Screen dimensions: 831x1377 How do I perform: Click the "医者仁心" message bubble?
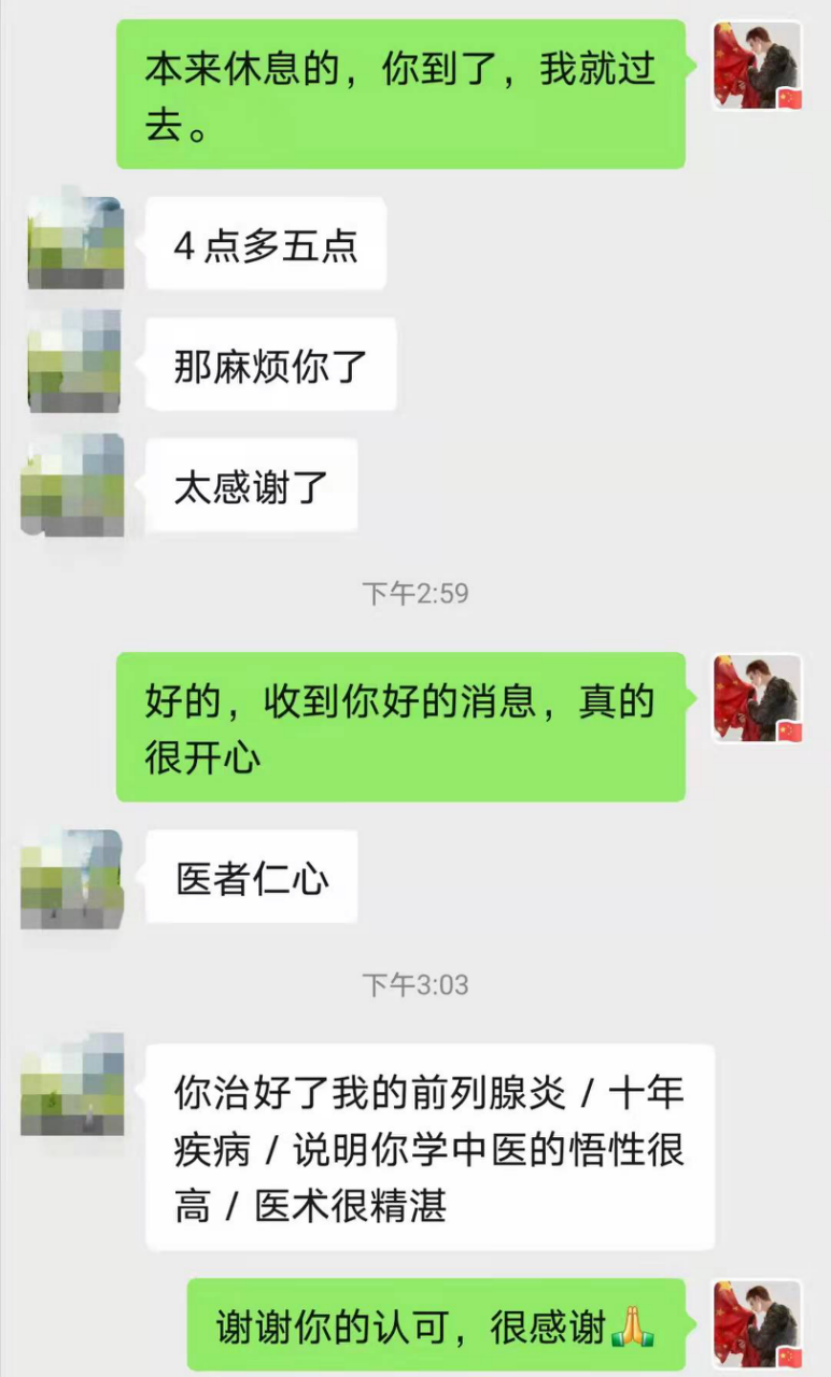click(x=250, y=875)
